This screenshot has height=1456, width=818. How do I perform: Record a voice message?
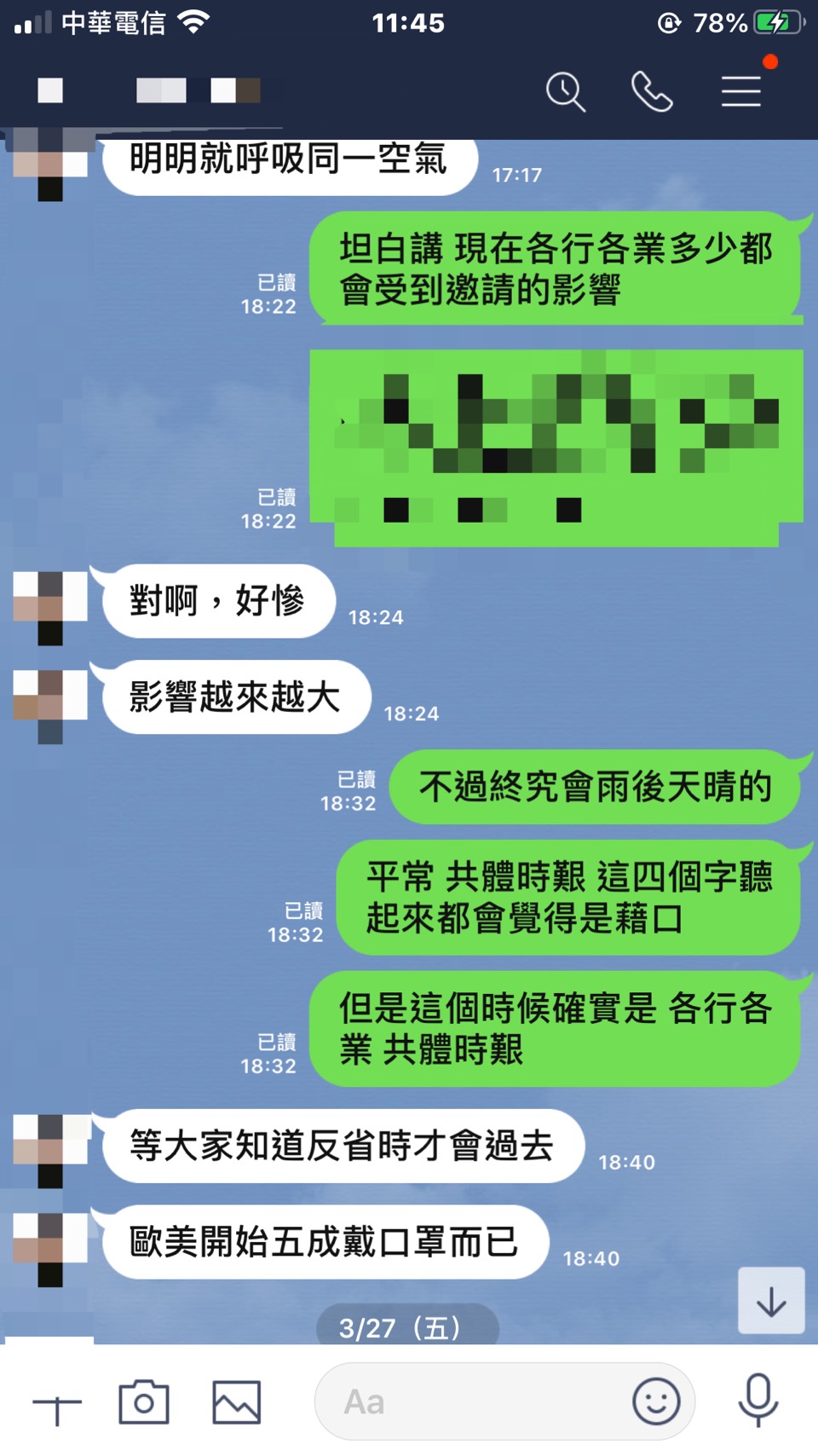click(x=758, y=1400)
